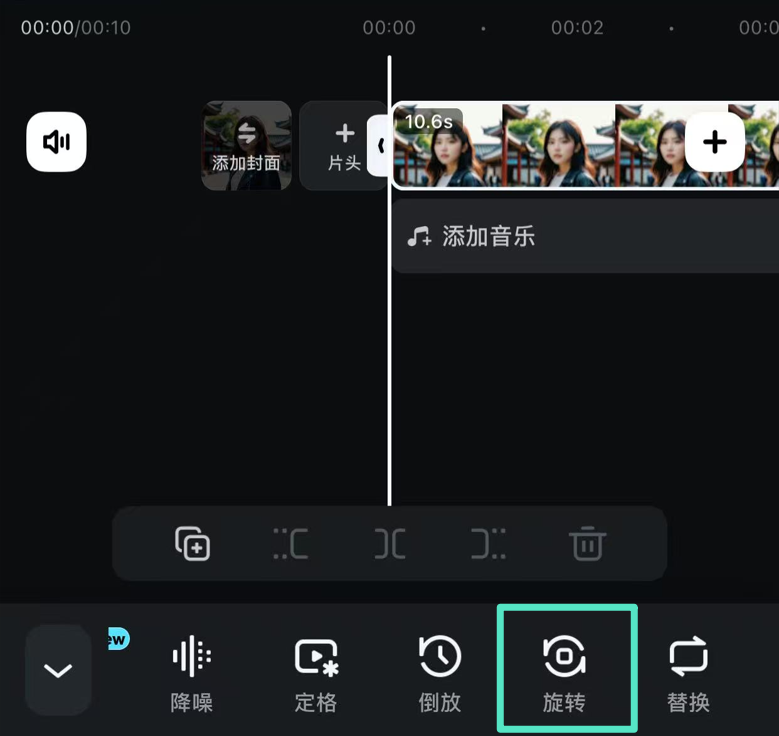Viewport: 779px width, 736px height.
Task: Duplicate the selected clip
Action: click(x=192, y=544)
